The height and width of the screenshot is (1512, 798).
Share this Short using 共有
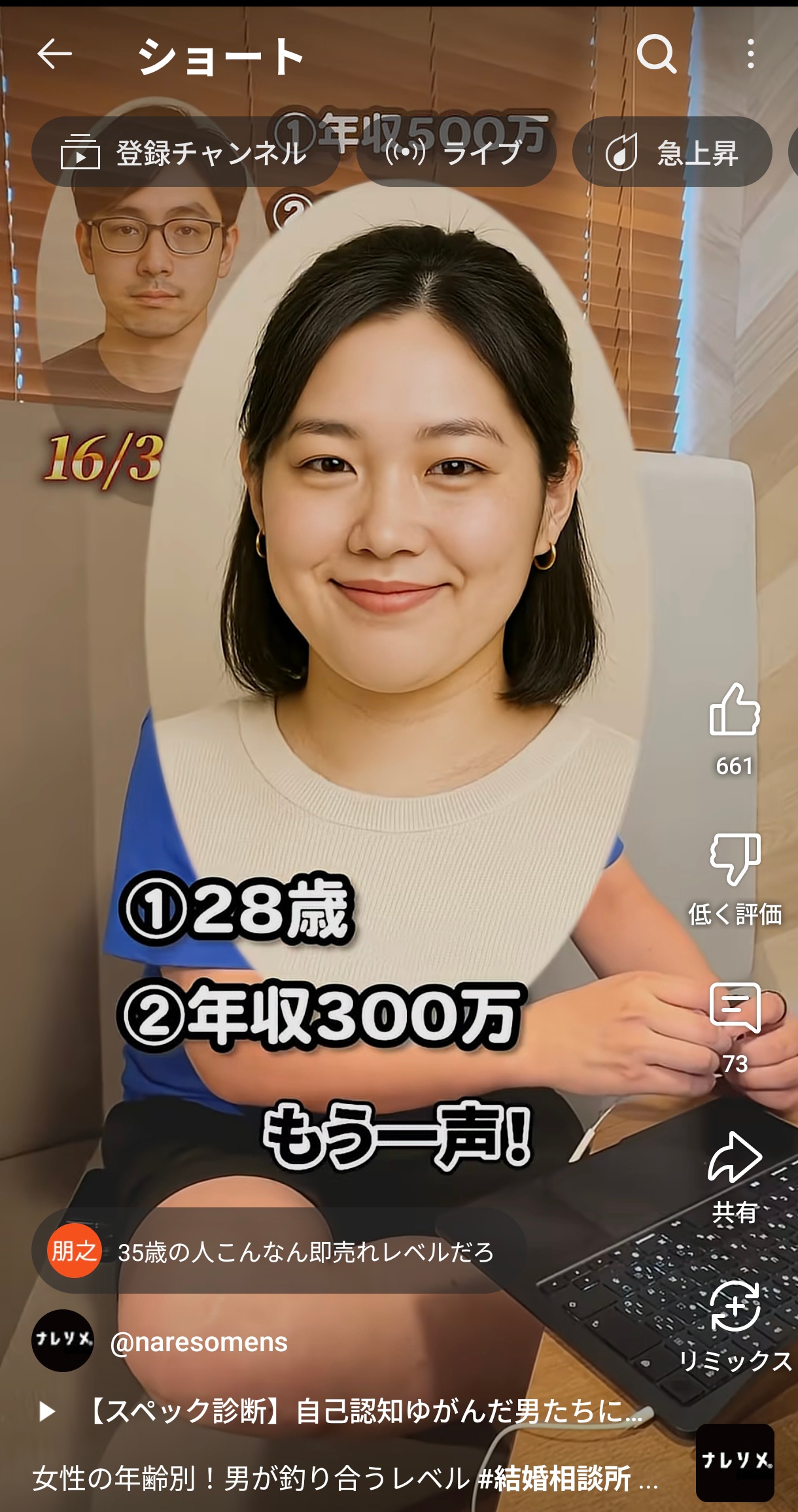pyautogui.click(x=735, y=1159)
